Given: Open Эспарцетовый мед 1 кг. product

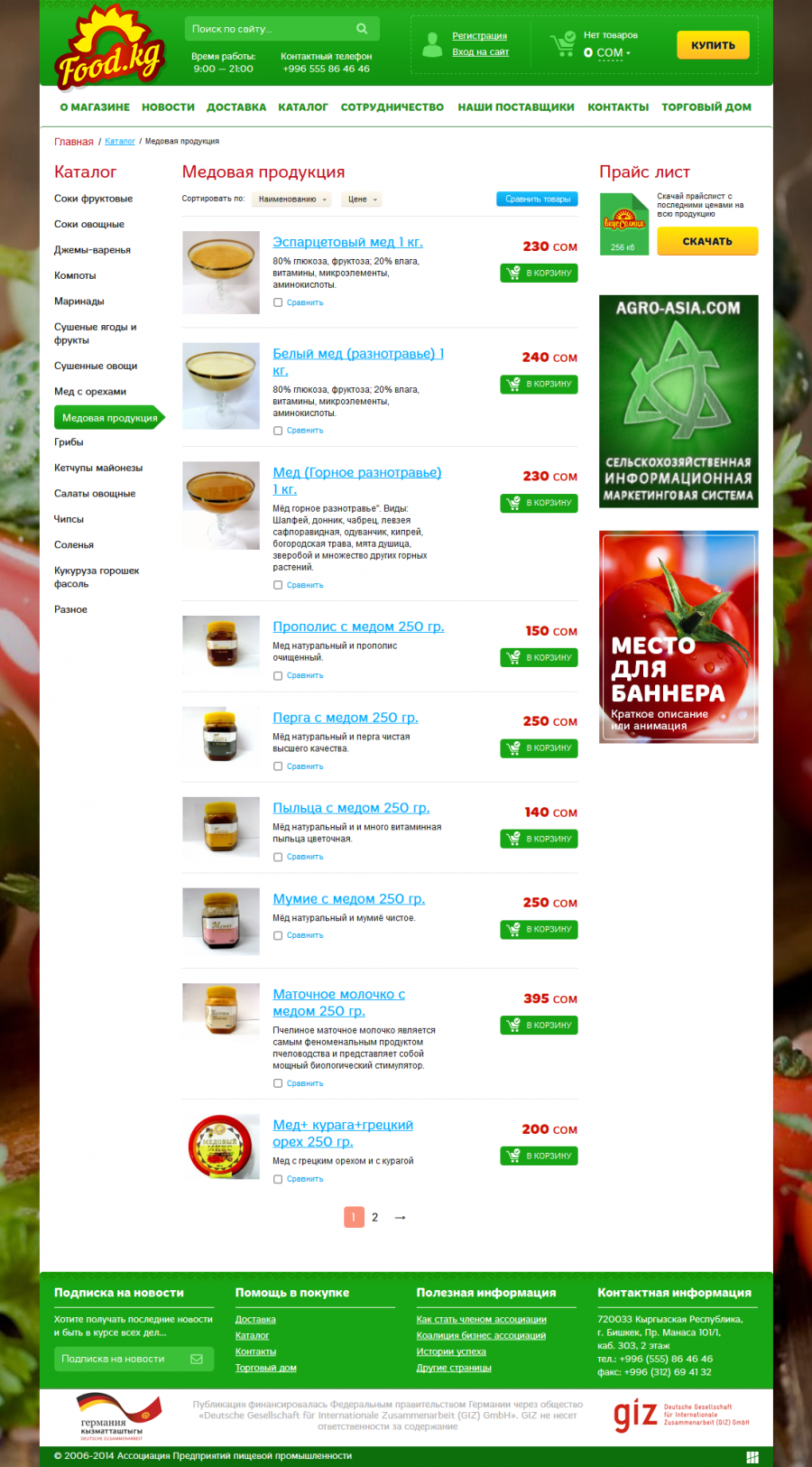Looking at the screenshot, I should [x=347, y=242].
